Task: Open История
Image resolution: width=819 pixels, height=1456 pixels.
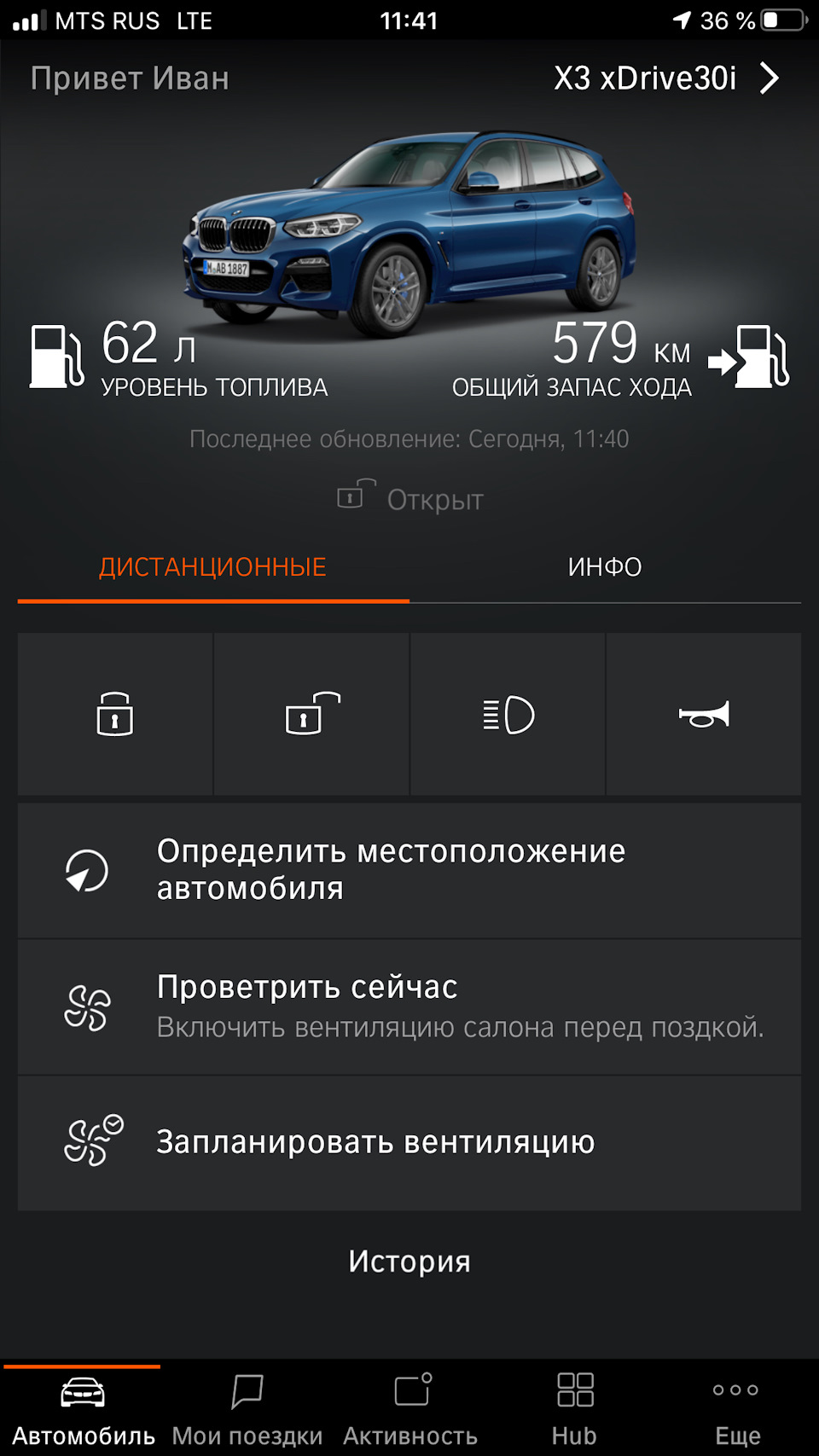Action: click(409, 1262)
